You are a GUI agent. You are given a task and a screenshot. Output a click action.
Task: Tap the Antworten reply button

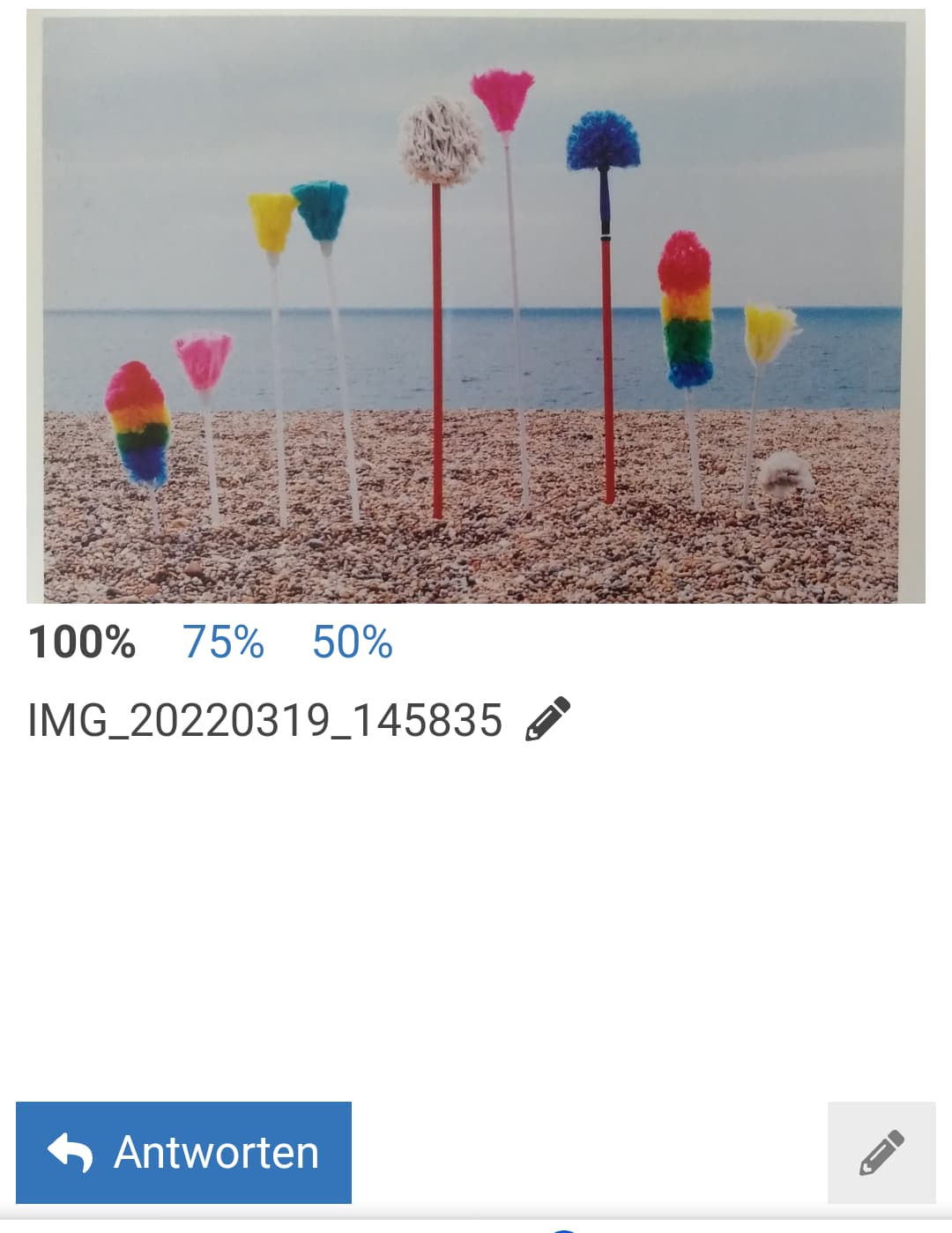[183, 1152]
